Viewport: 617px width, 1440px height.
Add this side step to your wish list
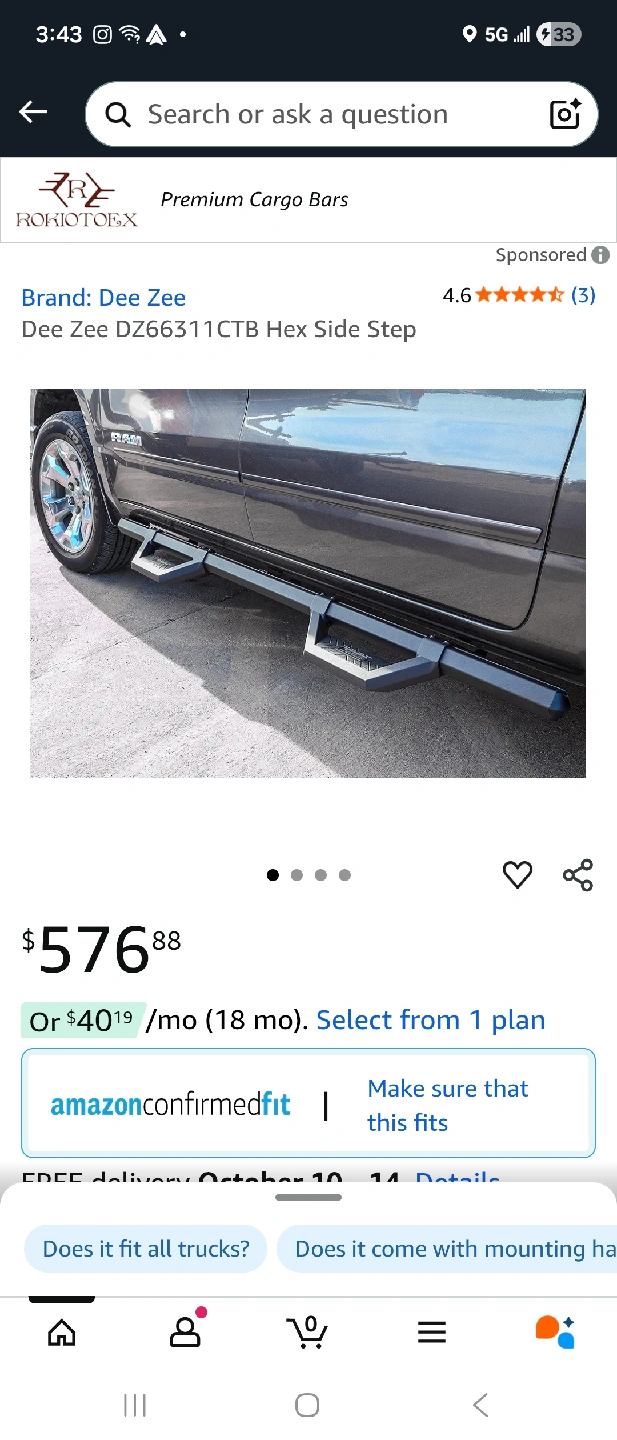(x=517, y=875)
